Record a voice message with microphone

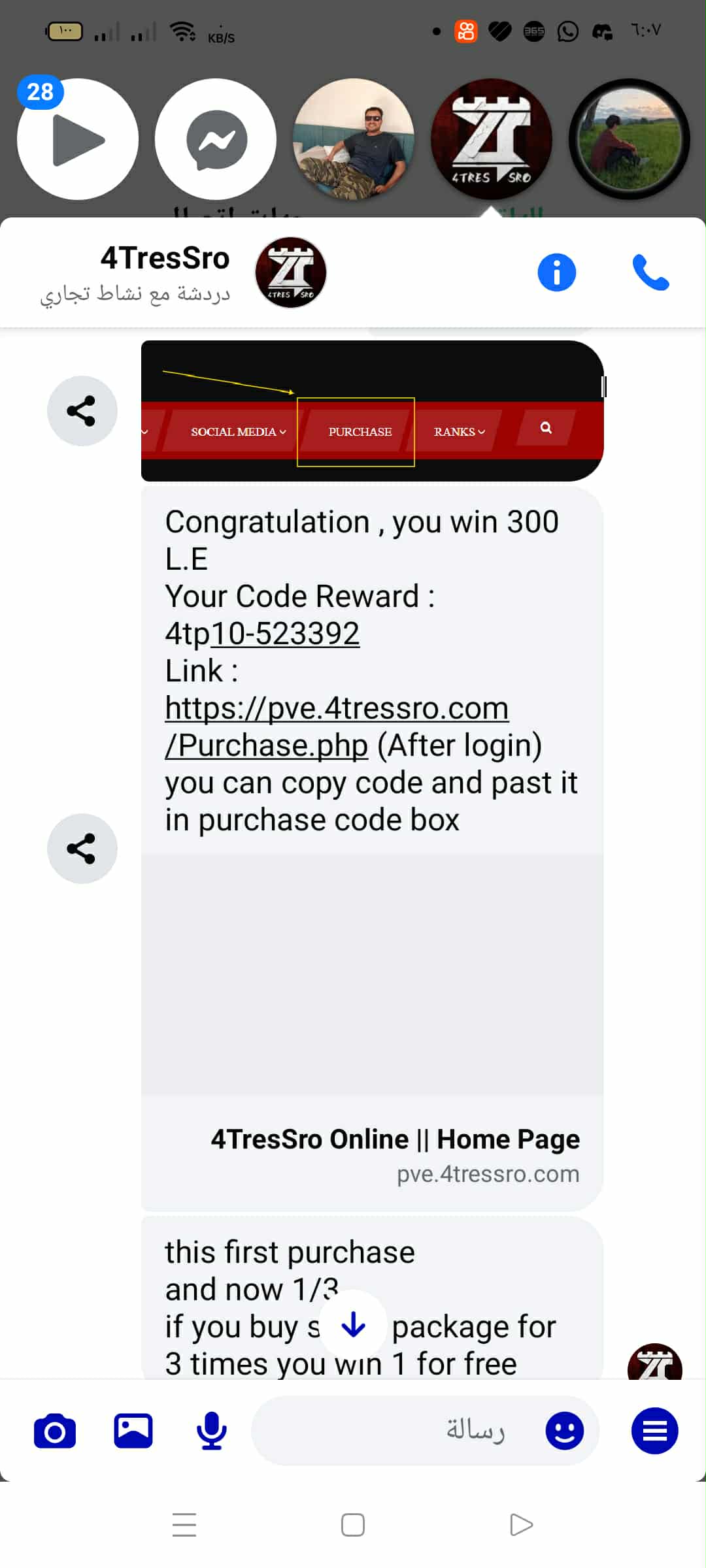pos(211,1431)
